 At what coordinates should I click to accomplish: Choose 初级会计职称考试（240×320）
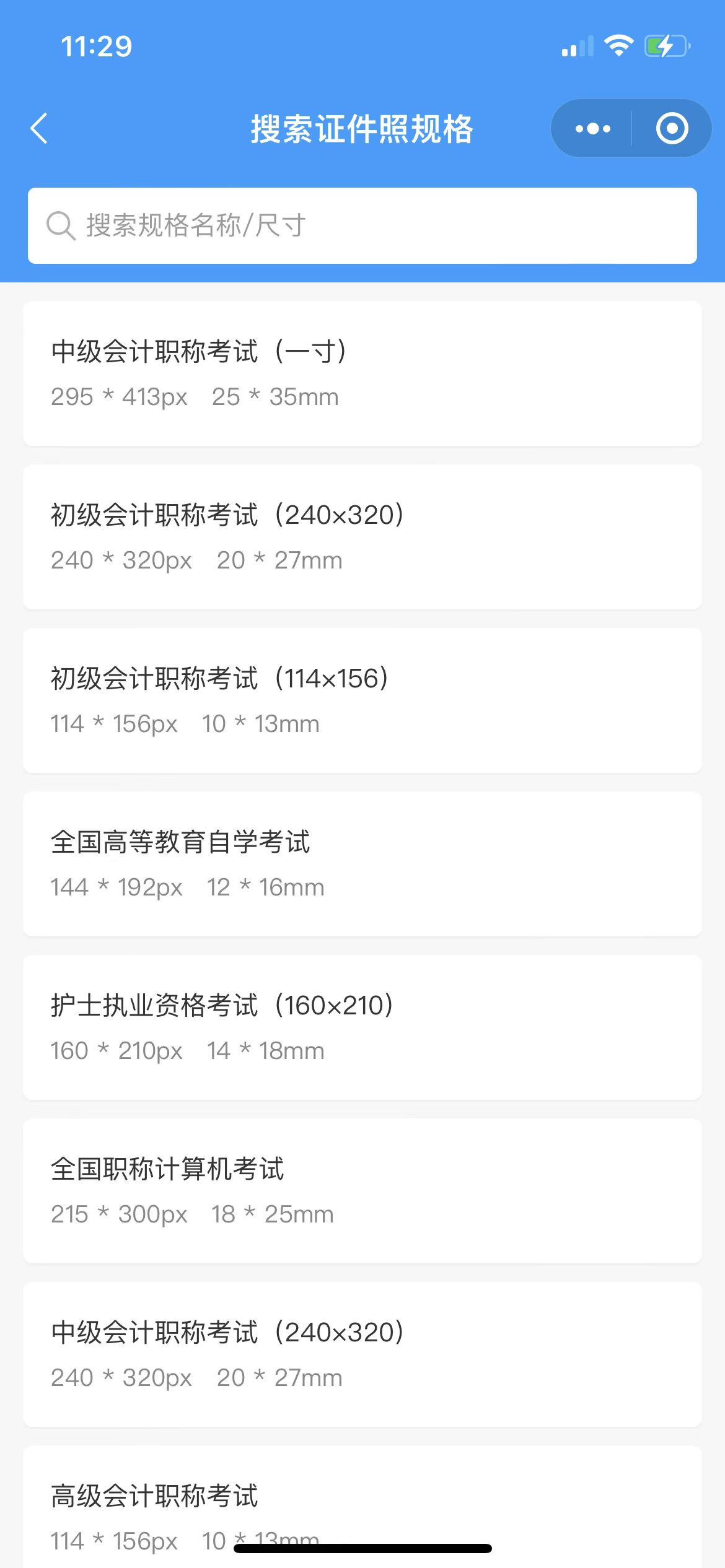click(362, 536)
